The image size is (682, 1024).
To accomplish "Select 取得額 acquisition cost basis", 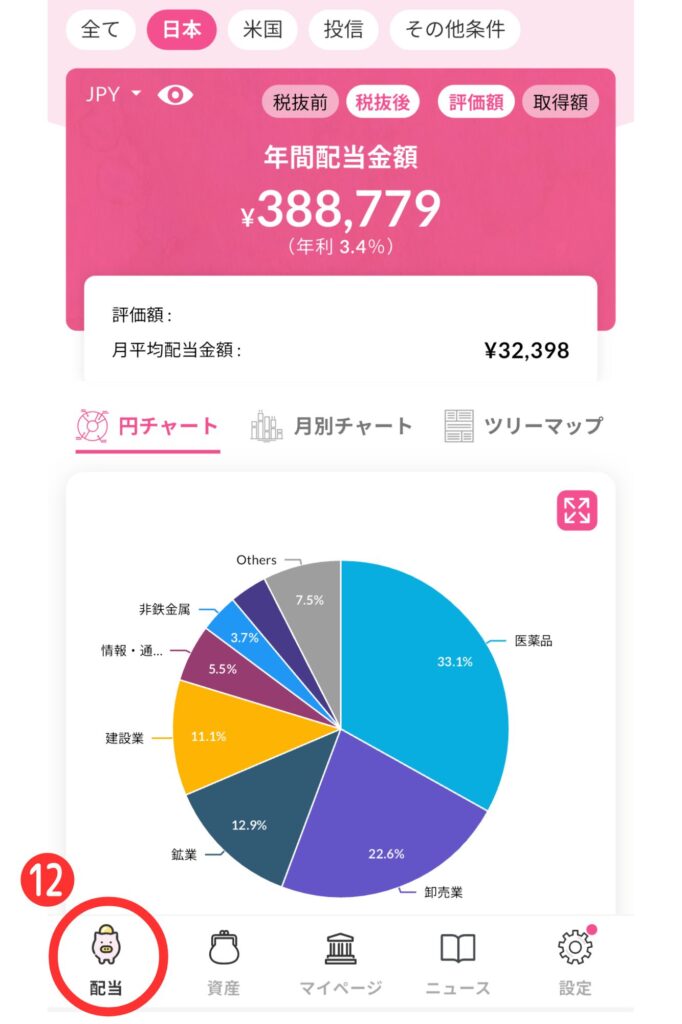I will (x=560, y=102).
